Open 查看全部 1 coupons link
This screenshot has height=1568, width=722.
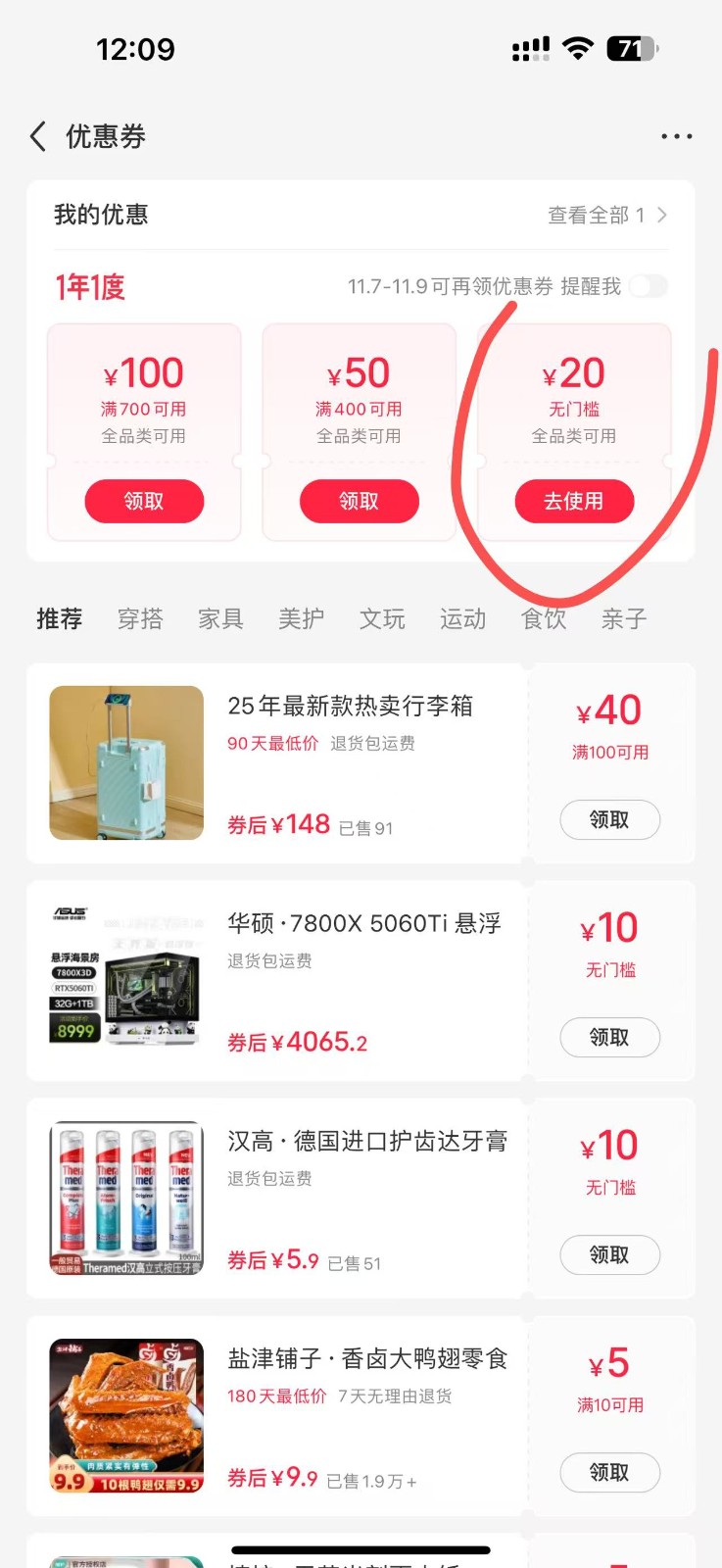[606, 215]
